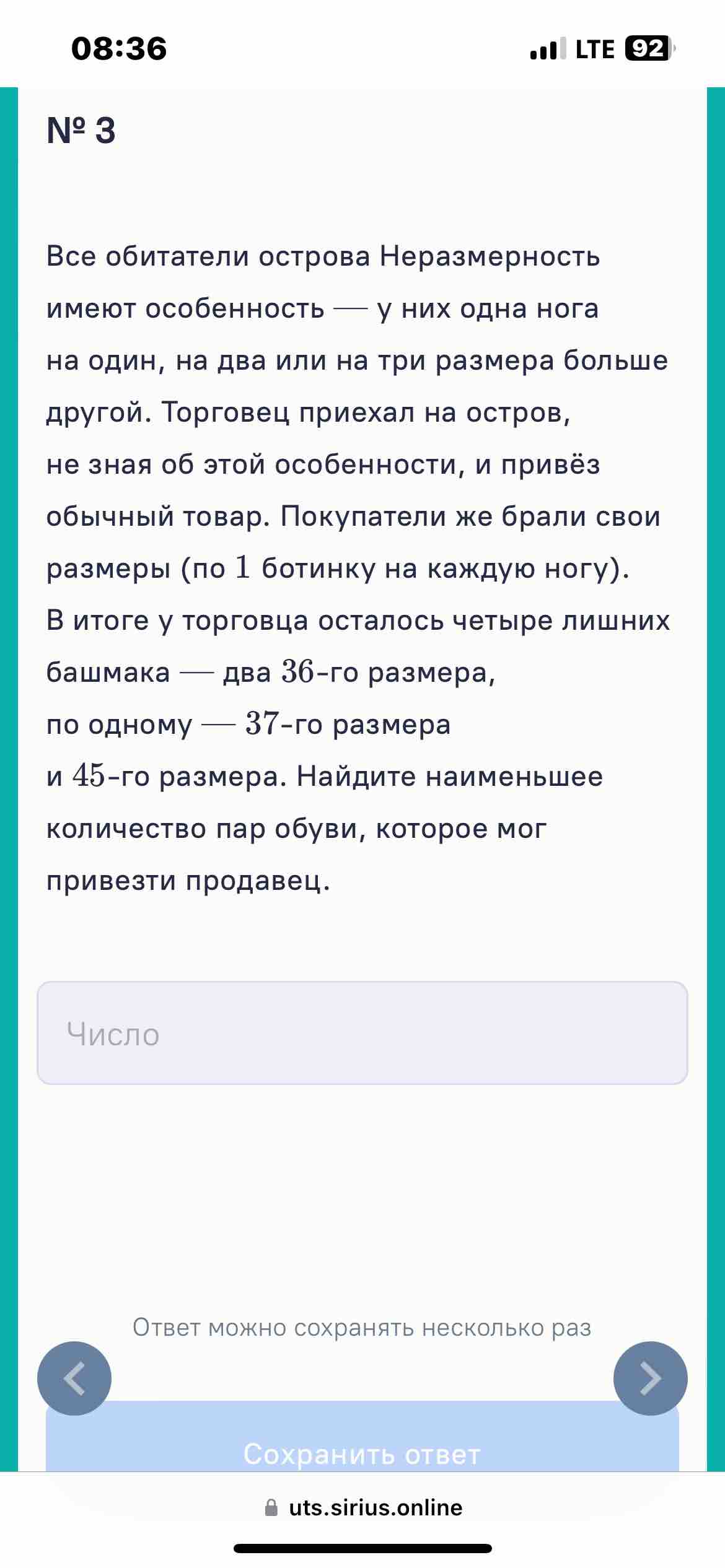Go to the next question
Viewport: 725px width, 1568px height.
650,1378
